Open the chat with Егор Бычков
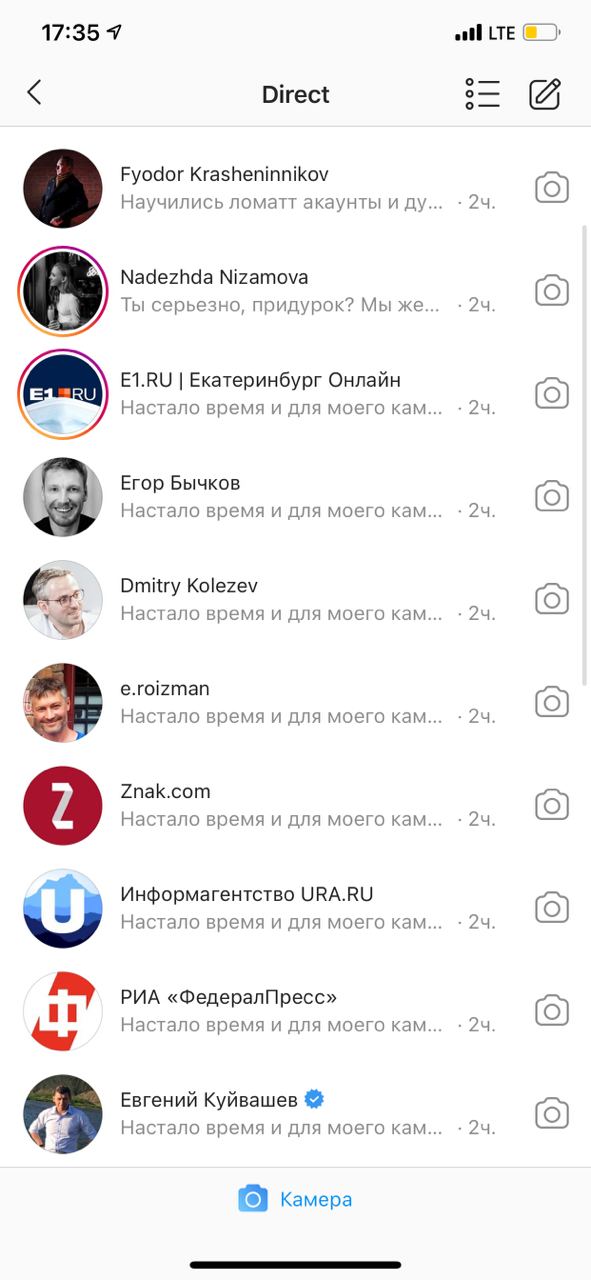 click(x=295, y=497)
